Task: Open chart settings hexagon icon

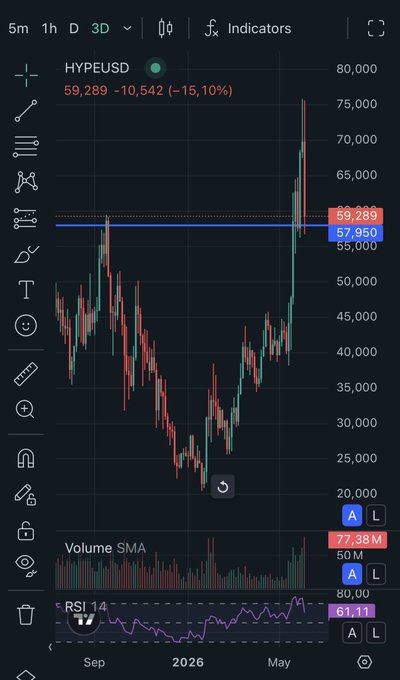Action: click(x=364, y=662)
